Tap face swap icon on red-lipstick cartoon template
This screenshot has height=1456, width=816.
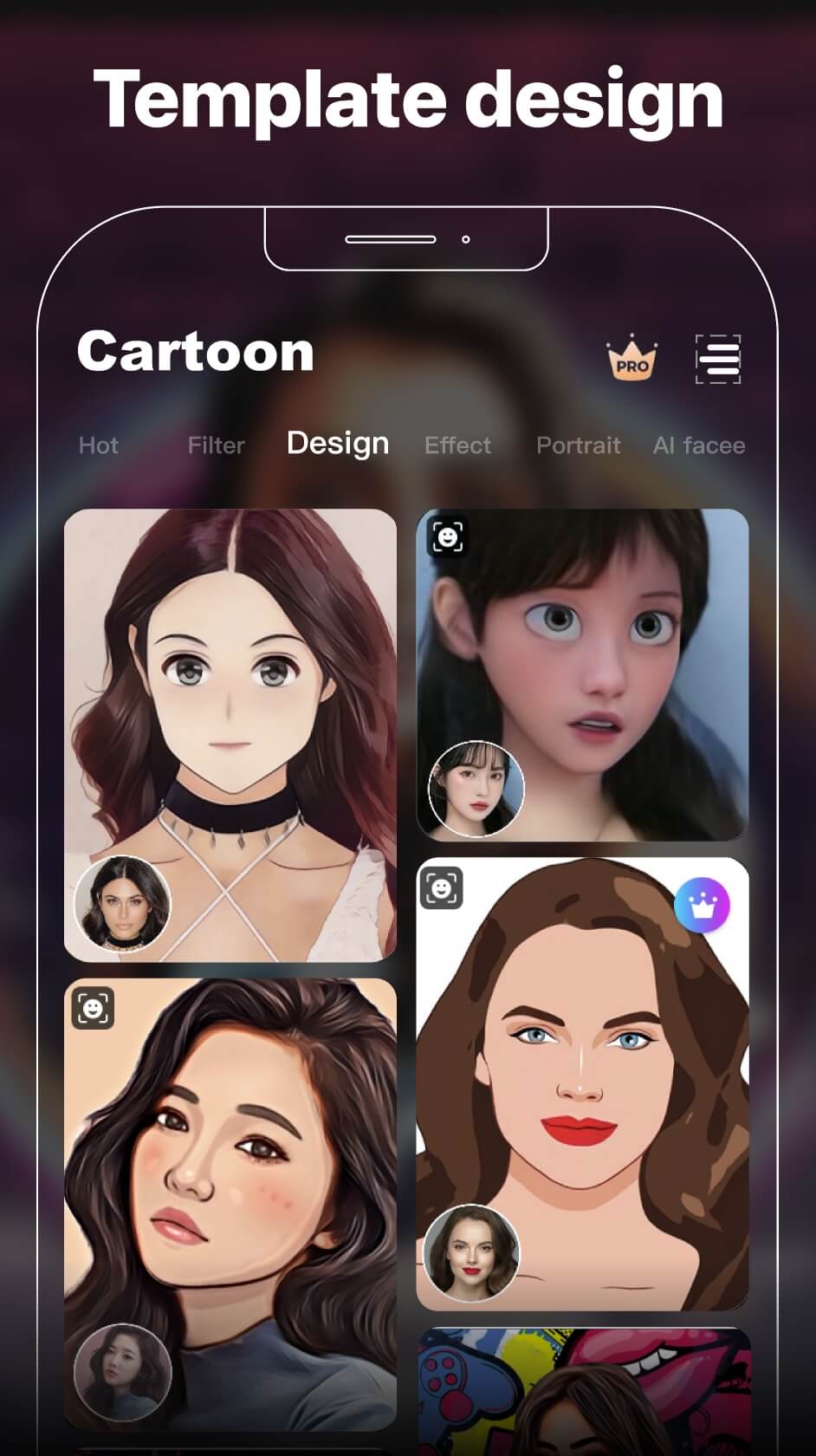coord(444,887)
